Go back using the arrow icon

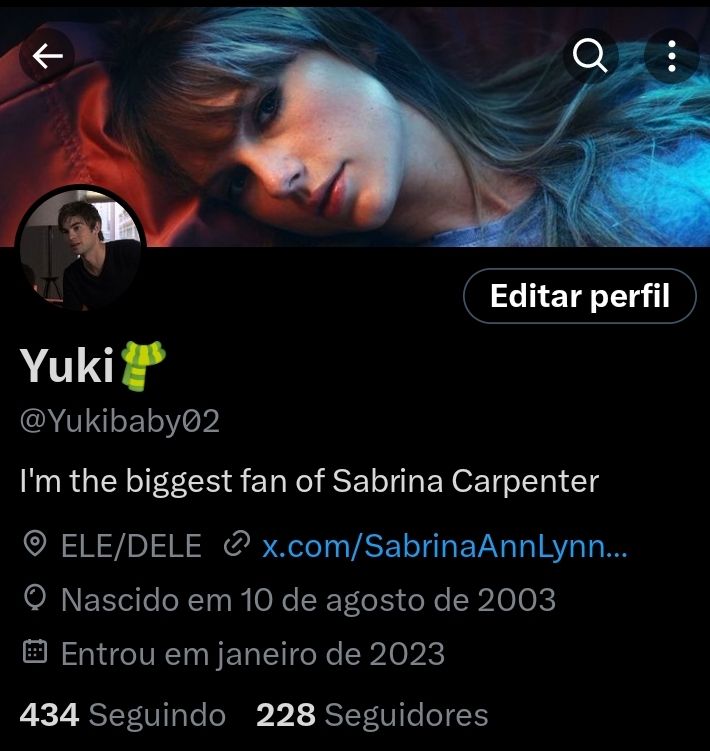[47, 56]
